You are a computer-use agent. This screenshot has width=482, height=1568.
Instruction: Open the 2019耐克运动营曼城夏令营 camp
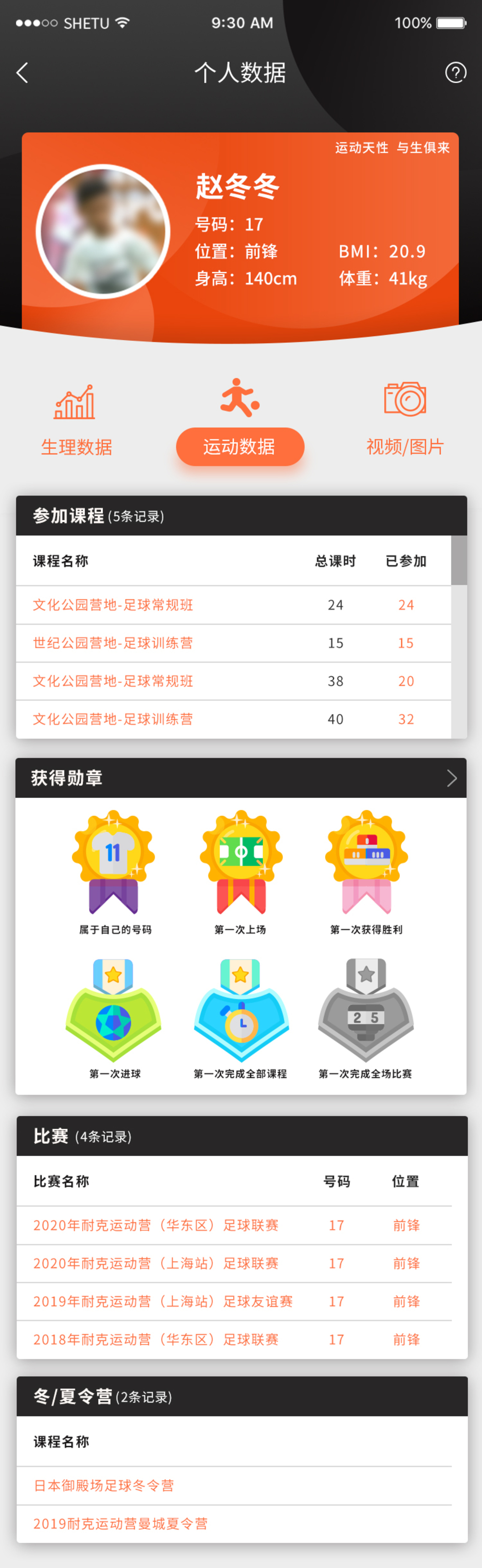click(120, 1523)
